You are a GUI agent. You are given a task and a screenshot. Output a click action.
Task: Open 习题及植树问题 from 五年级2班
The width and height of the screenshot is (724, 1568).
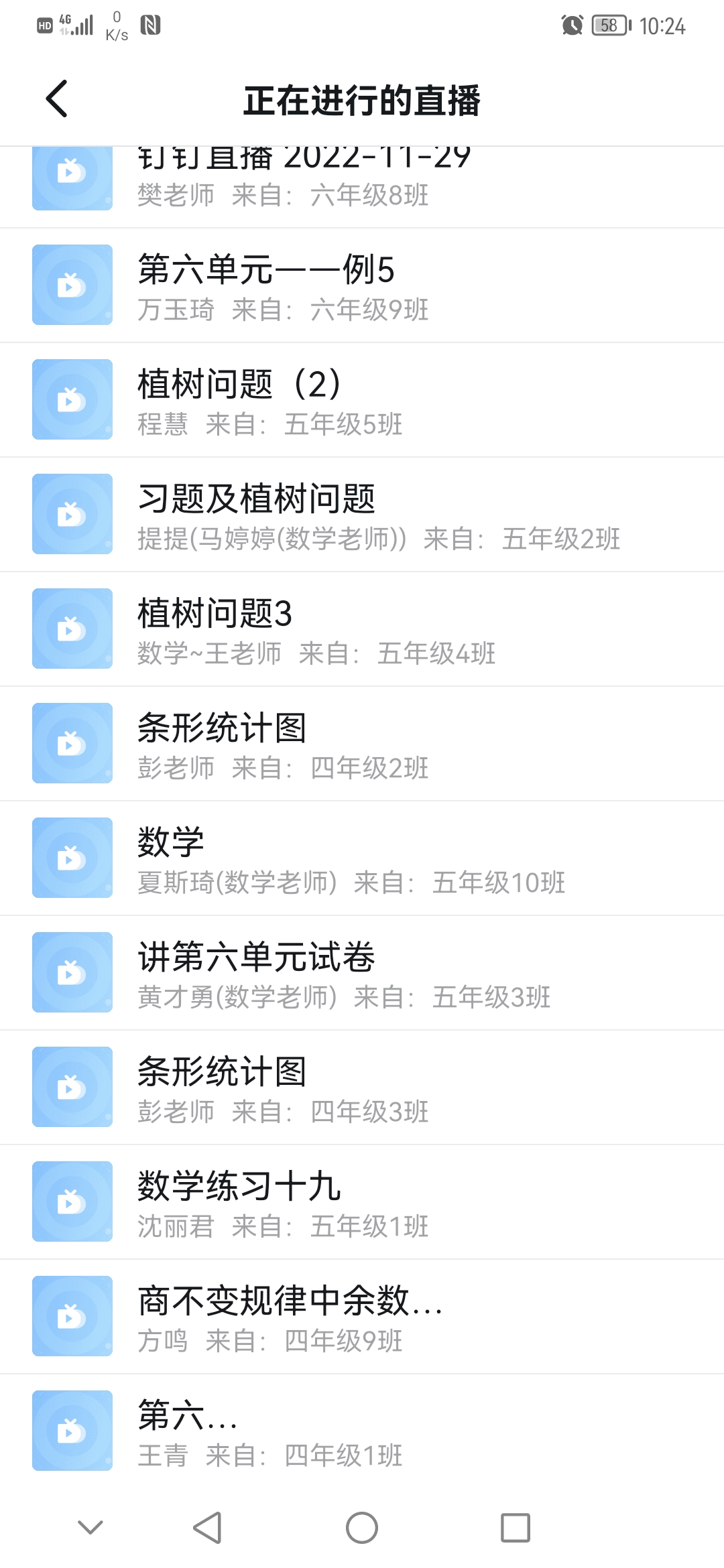pyautogui.click(x=362, y=515)
